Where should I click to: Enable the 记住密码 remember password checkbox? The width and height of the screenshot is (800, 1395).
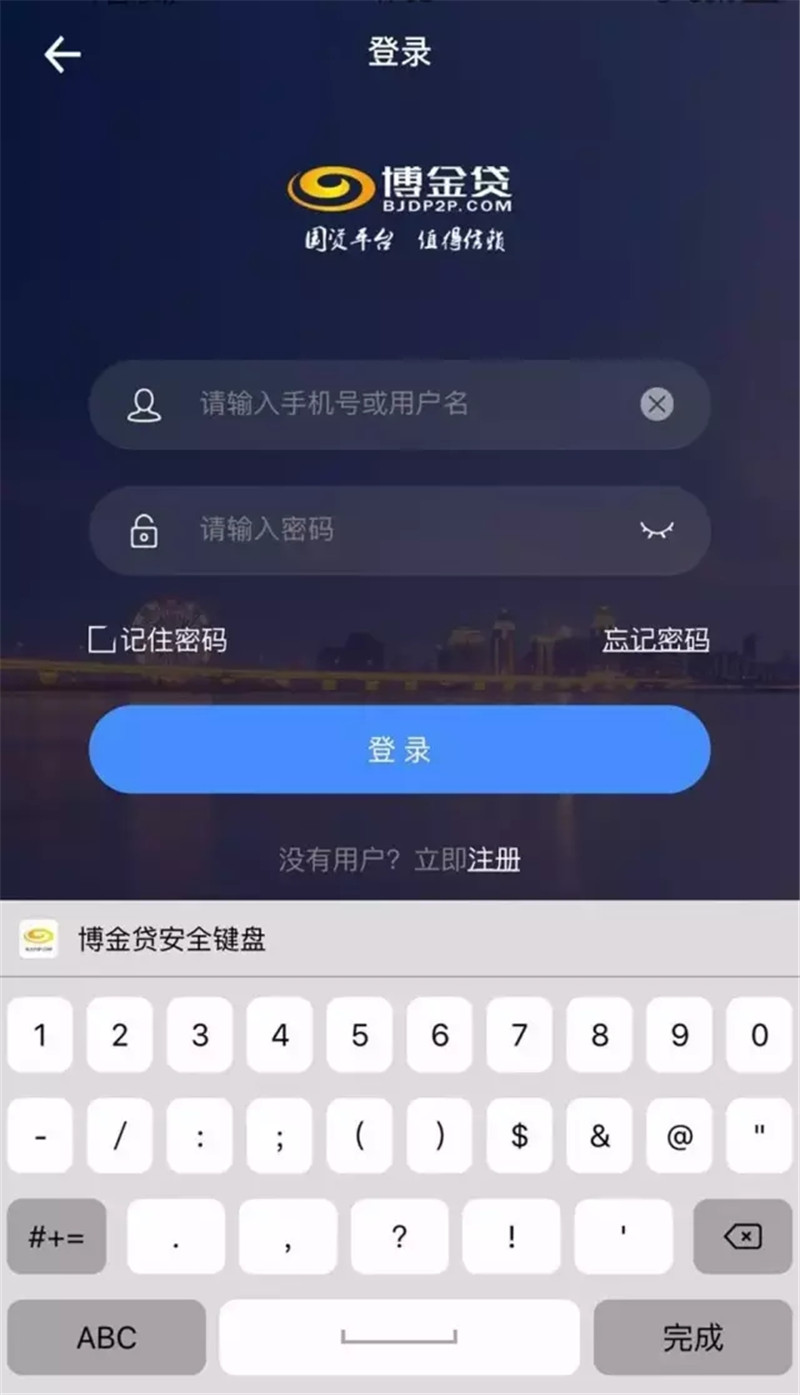pos(100,640)
